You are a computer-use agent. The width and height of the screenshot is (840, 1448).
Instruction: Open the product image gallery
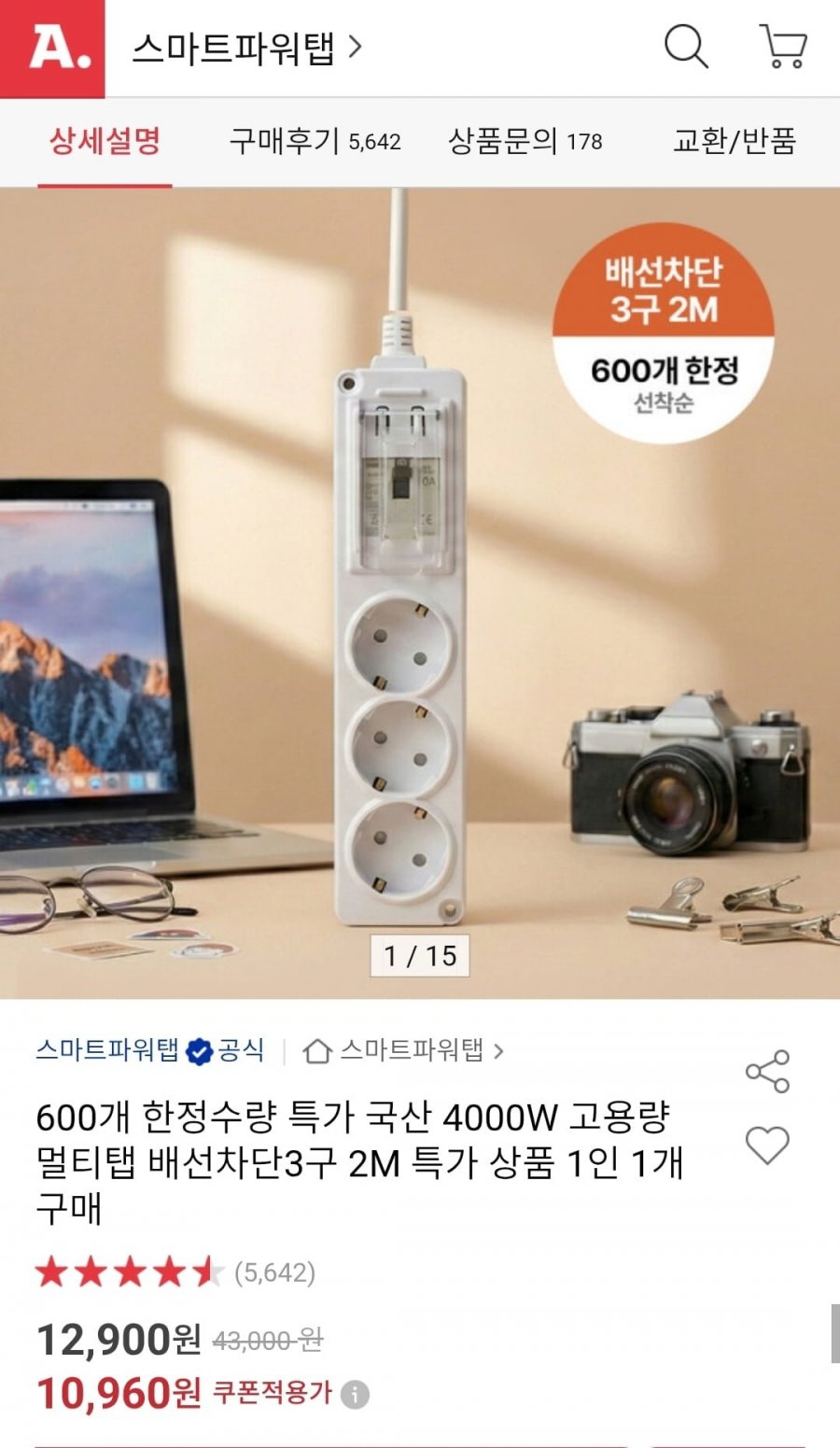(419, 593)
